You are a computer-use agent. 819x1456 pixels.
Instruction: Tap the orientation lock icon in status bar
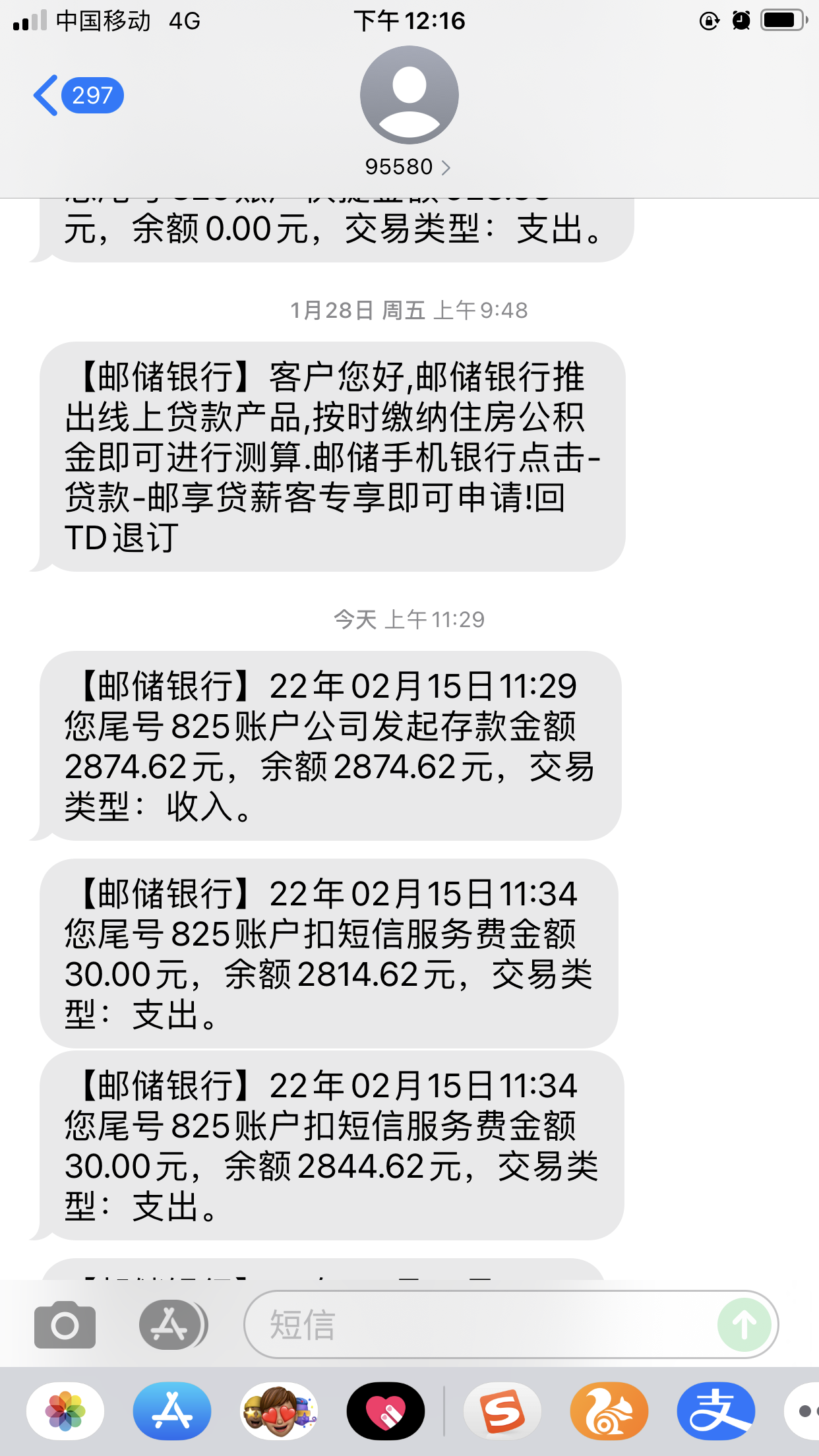709,20
